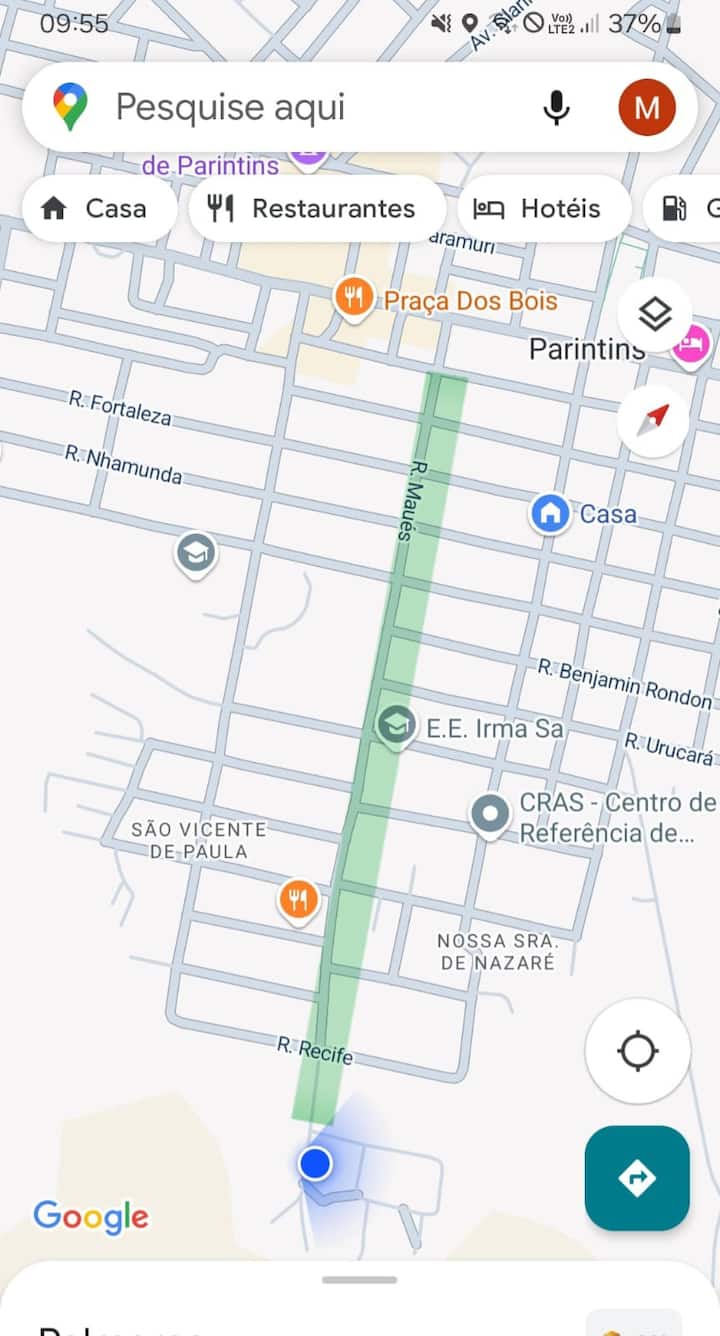This screenshot has width=720, height=1336.
Task: Select the Casa shortcut chip
Action: pos(99,208)
